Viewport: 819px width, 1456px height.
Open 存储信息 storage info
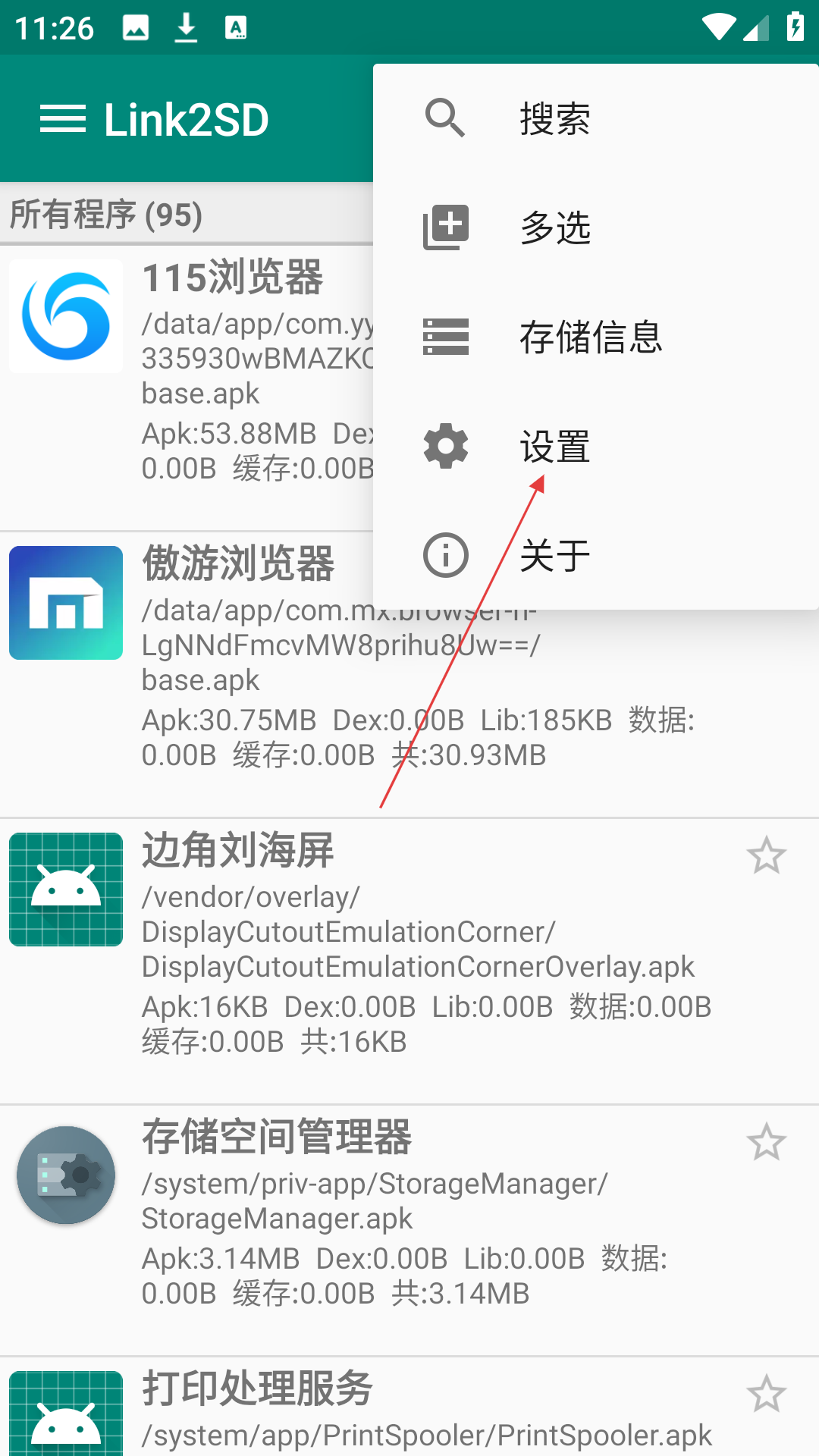596,337
